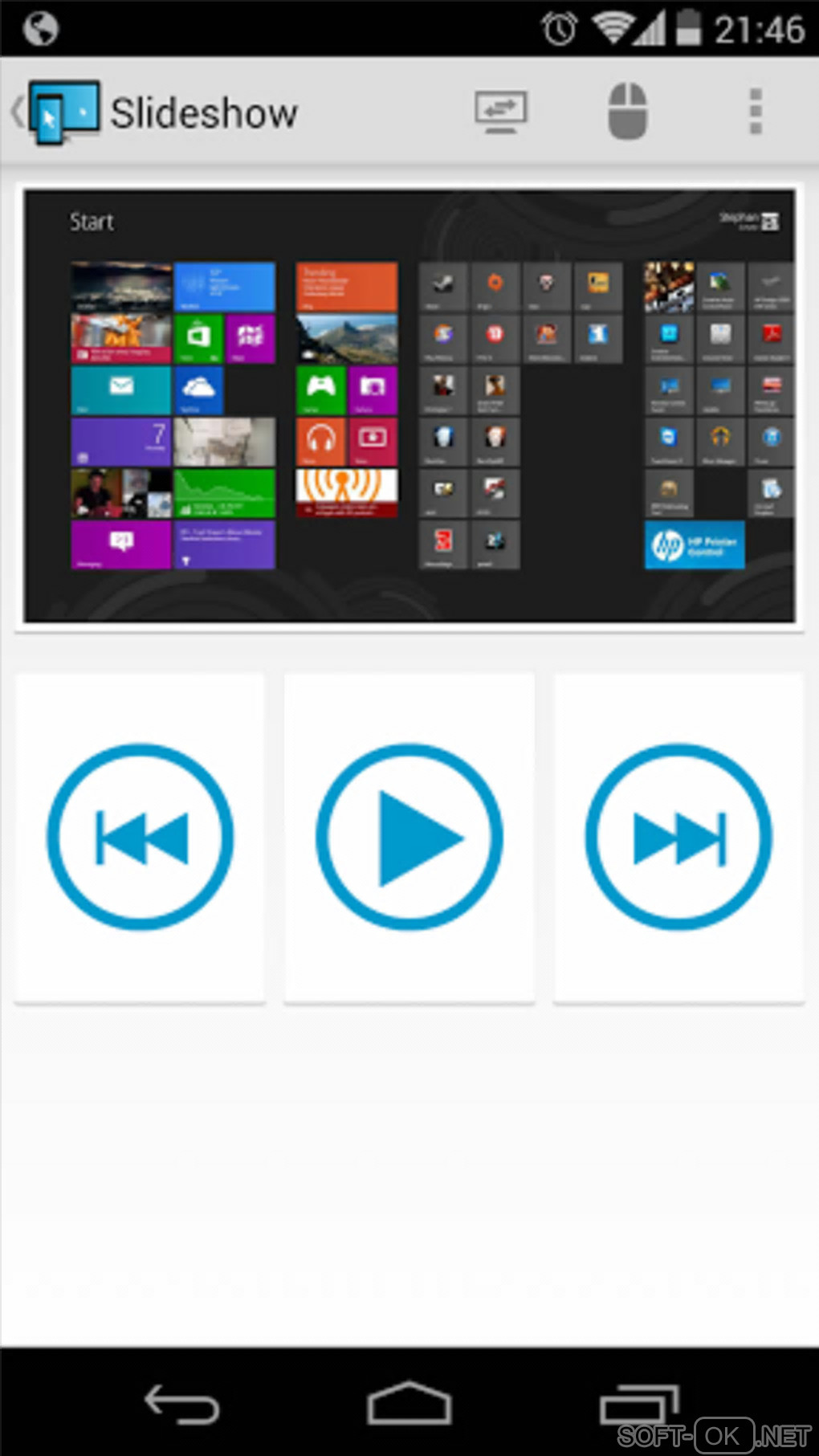The height and width of the screenshot is (1456, 819).
Task: Skip to the next slide
Action: pos(678,838)
